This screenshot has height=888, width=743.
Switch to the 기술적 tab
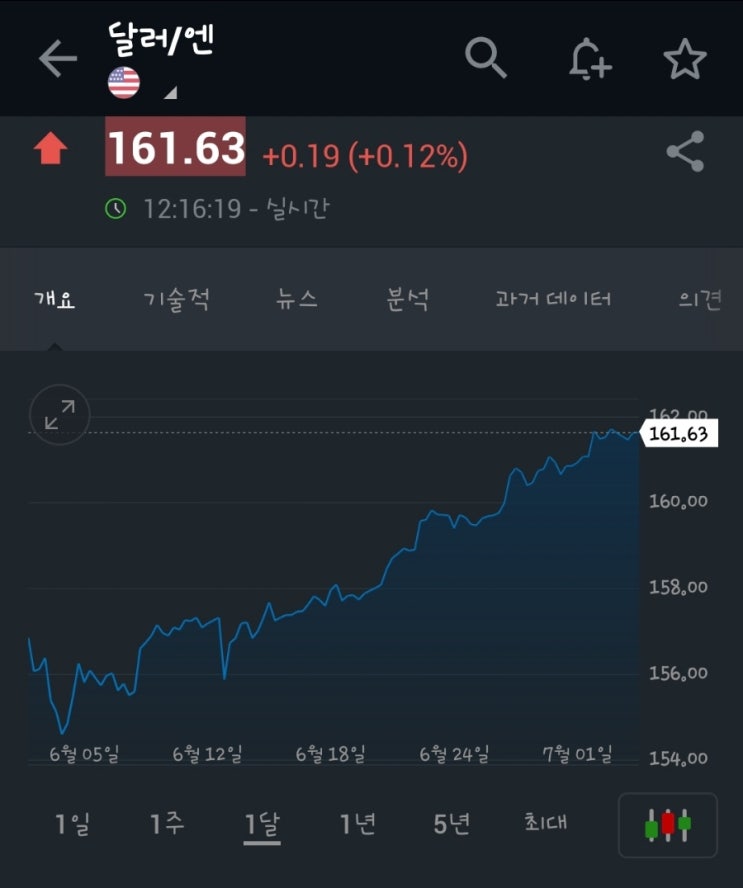tap(177, 299)
